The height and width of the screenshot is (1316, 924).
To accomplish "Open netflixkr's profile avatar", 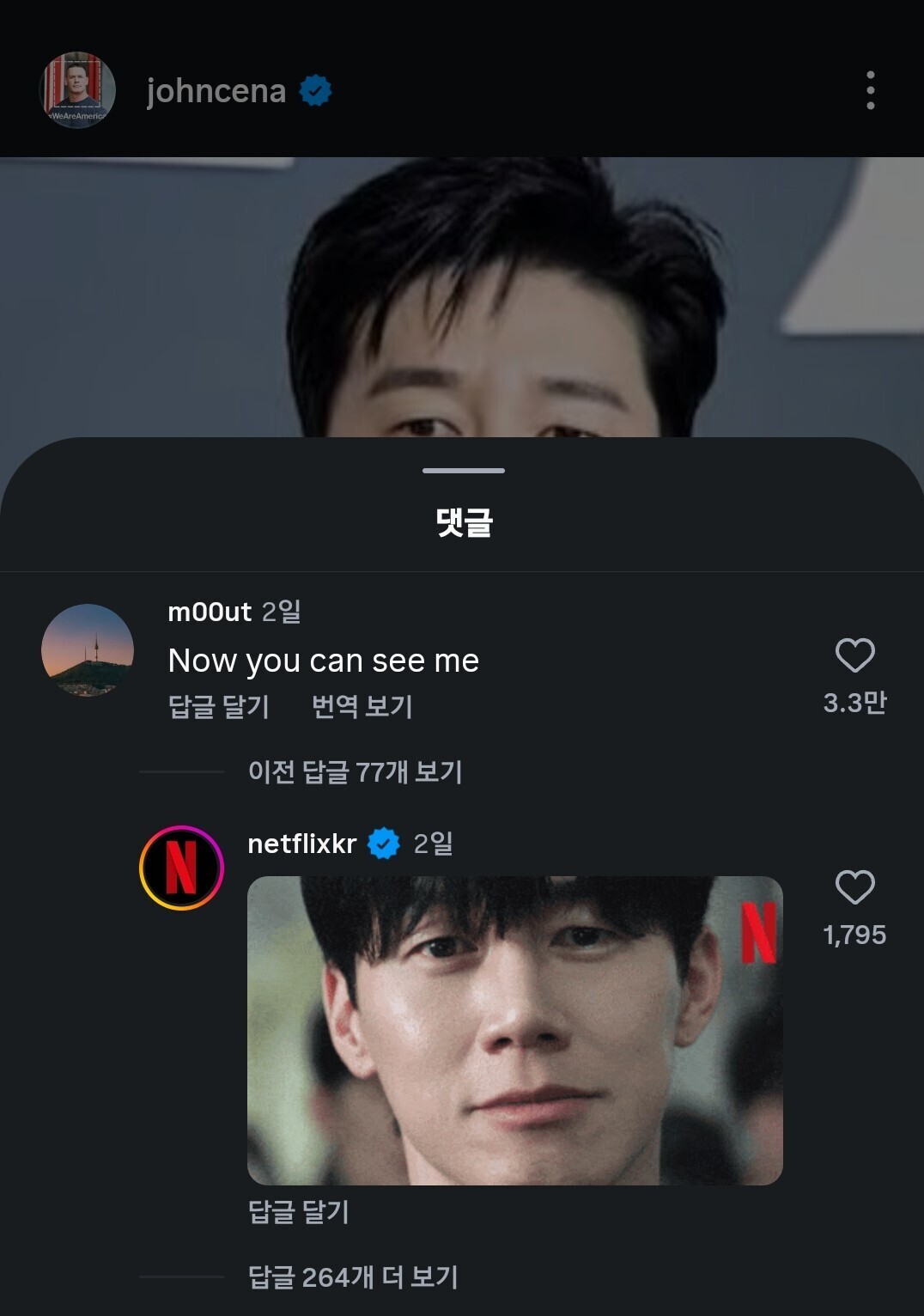I will (x=181, y=868).
